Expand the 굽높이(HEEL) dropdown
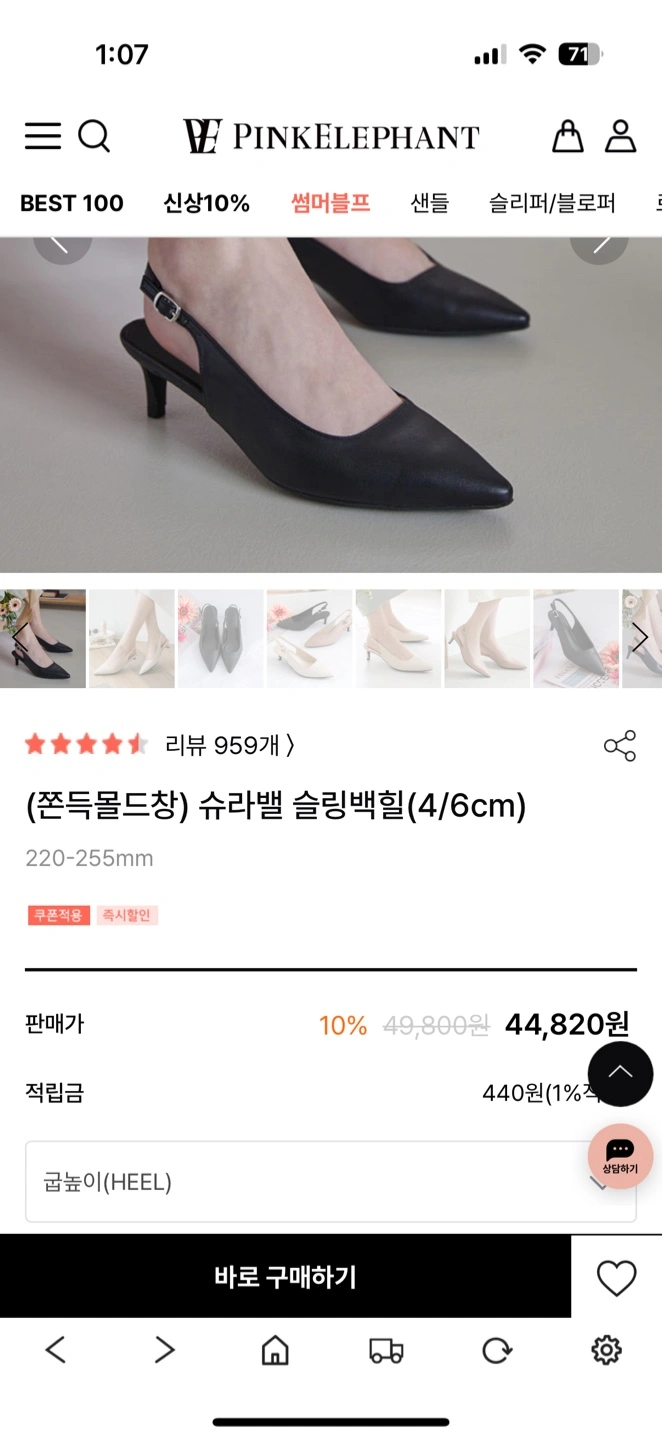Viewport: 662px width, 1440px height. pos(331,1182)
